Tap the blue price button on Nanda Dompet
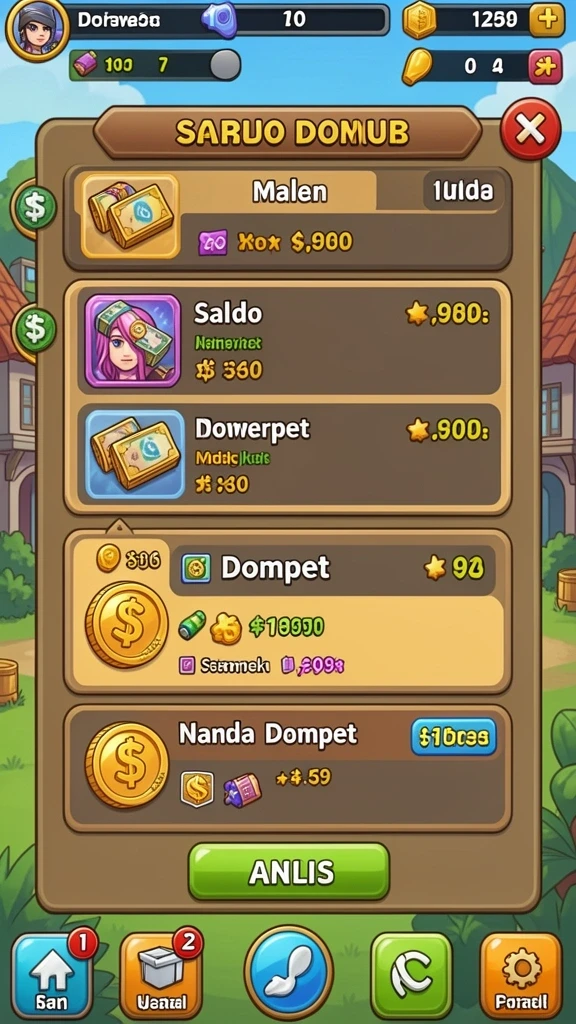The height and width of the screenshot is (1024, 576). 453,737
